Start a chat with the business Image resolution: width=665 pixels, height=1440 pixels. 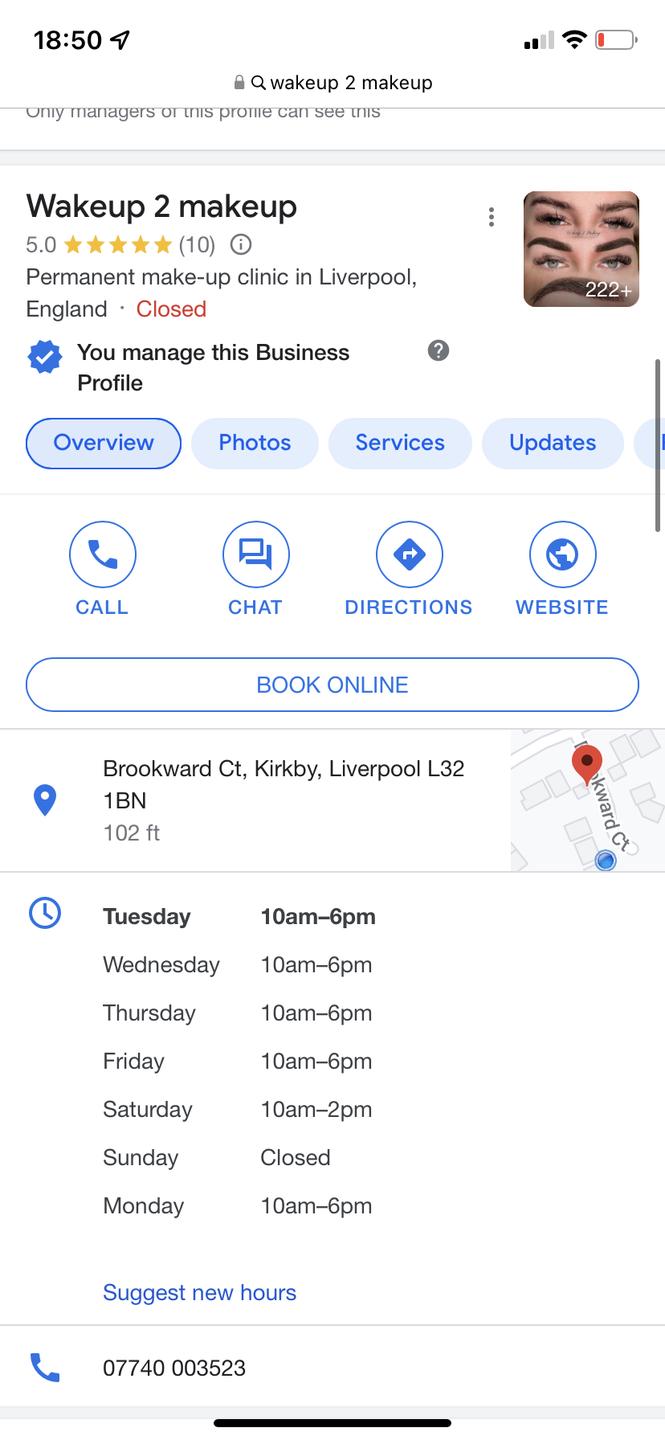(x=255, y=568)
